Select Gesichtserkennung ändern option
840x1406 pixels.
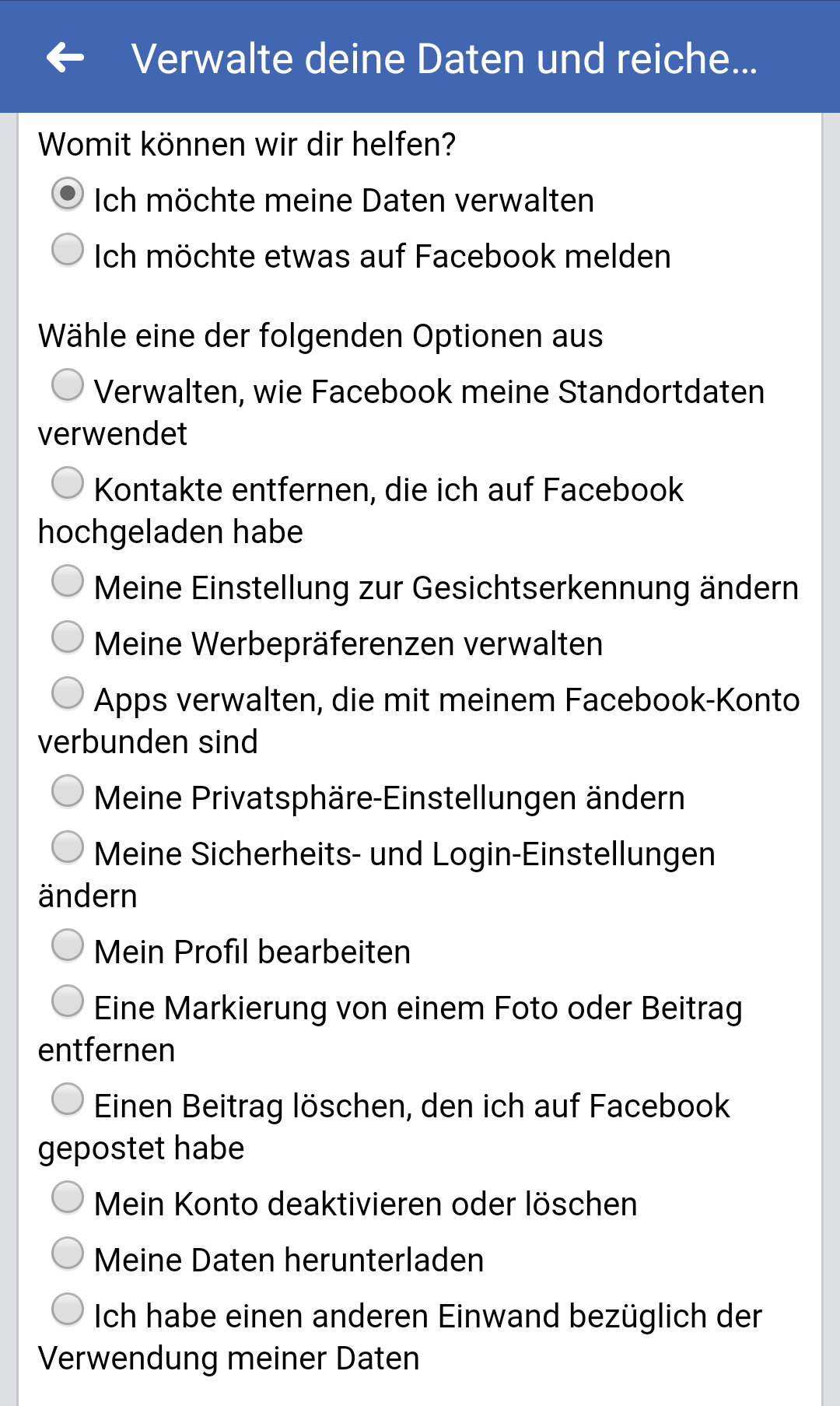pos(68,581)
